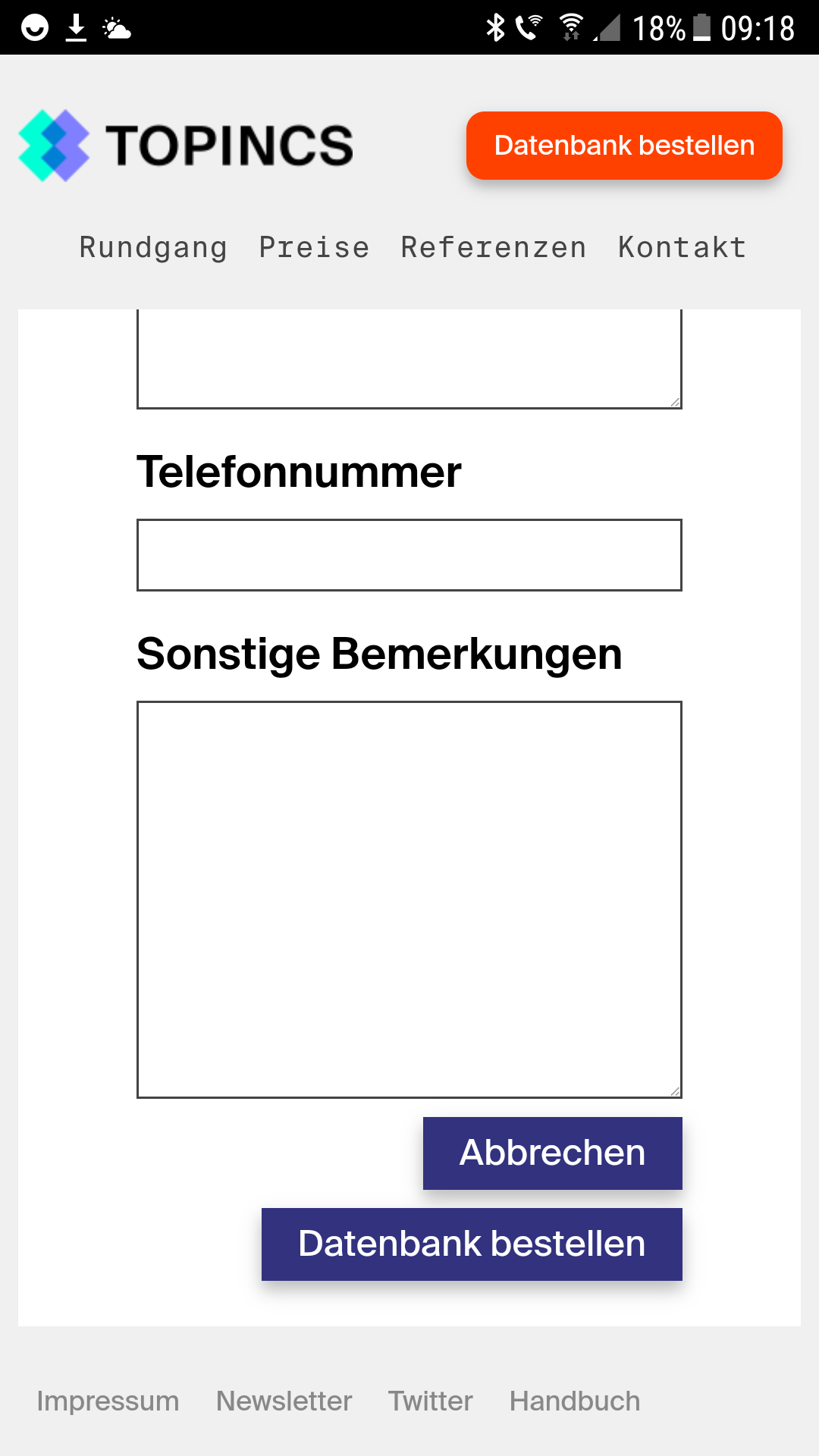Navigate to Kontakt
Viewport: 819px width, 1456px height.
[x=682, y=247]
